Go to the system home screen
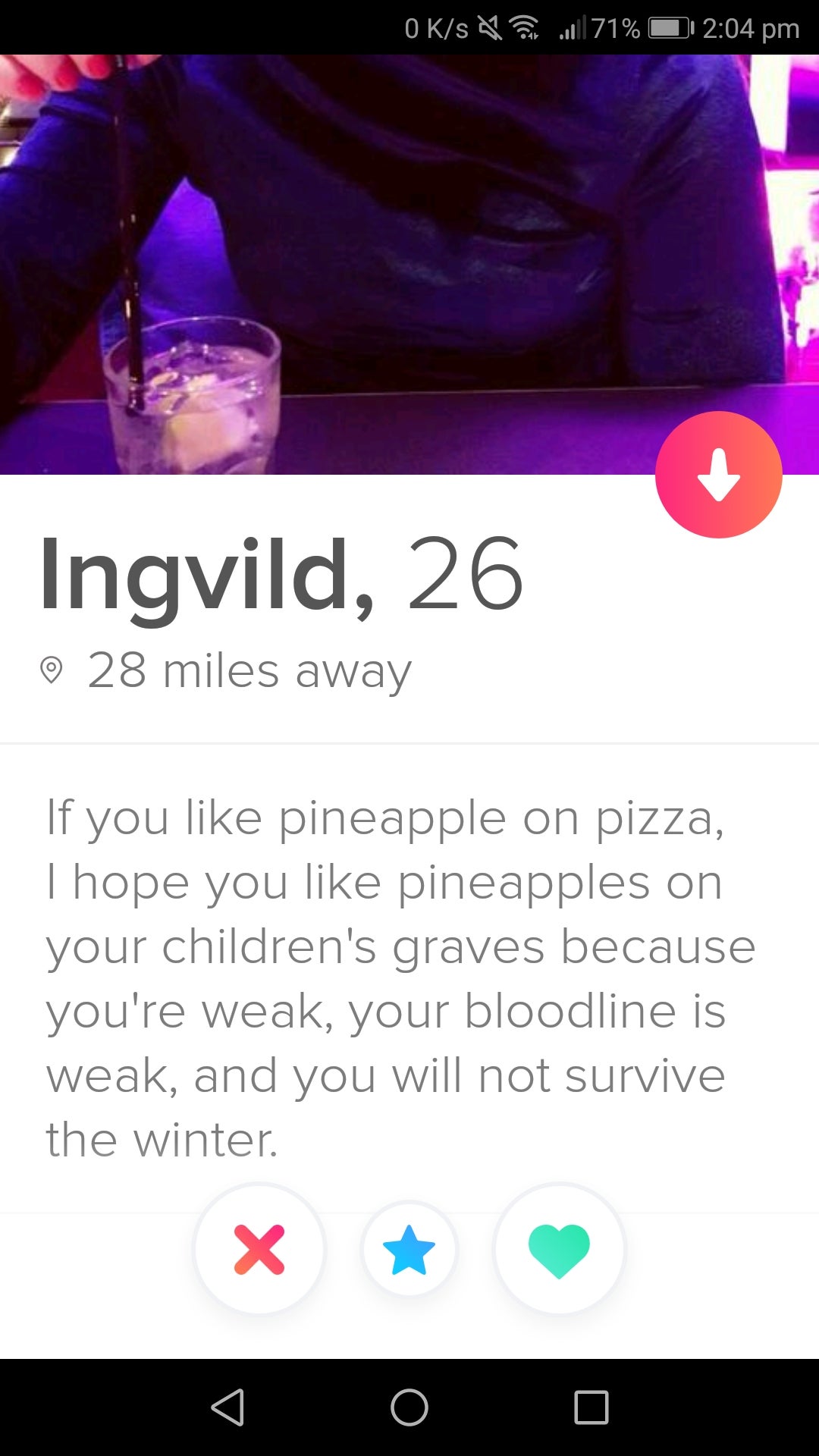The image size is (819, 1456). click(409, 1407)
